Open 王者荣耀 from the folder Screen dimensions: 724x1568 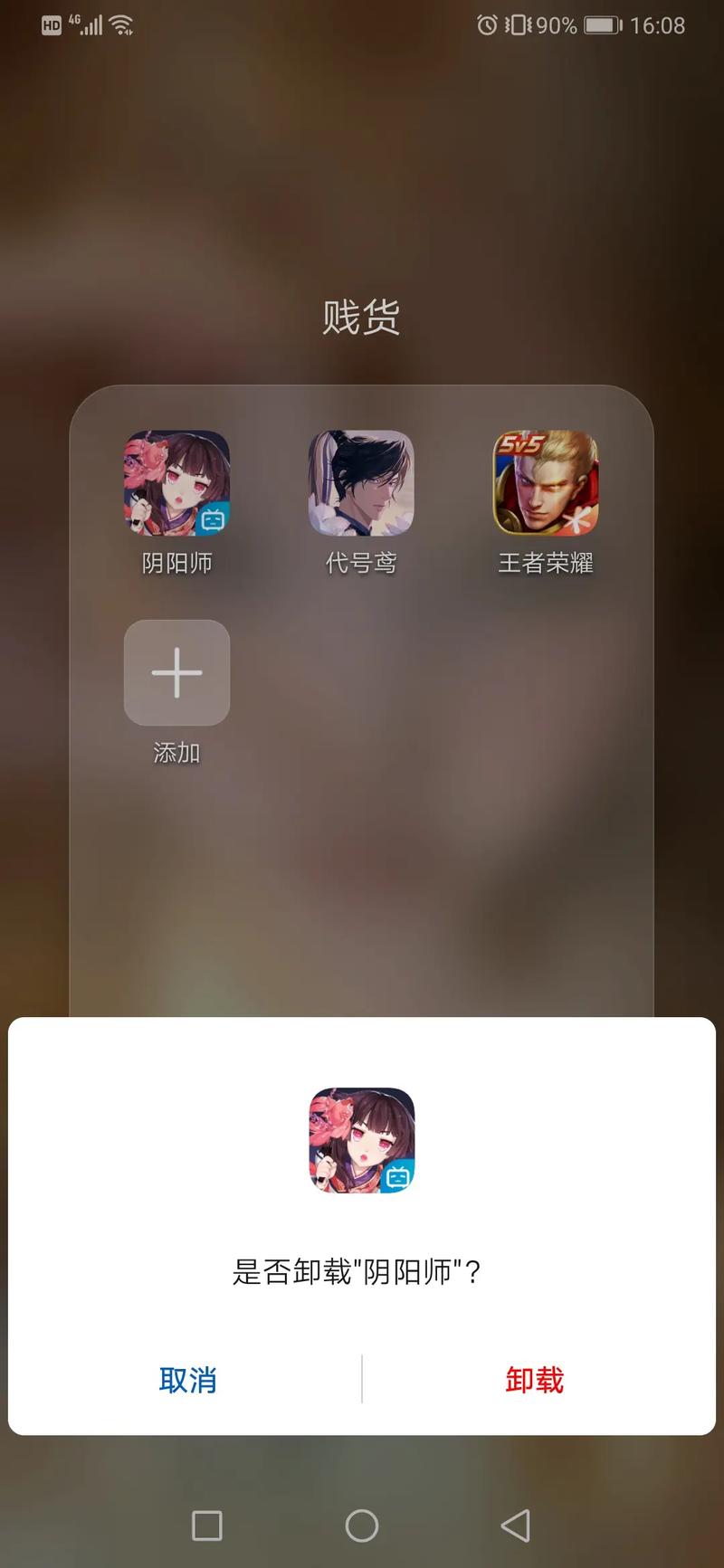click(x=545, y=483)
